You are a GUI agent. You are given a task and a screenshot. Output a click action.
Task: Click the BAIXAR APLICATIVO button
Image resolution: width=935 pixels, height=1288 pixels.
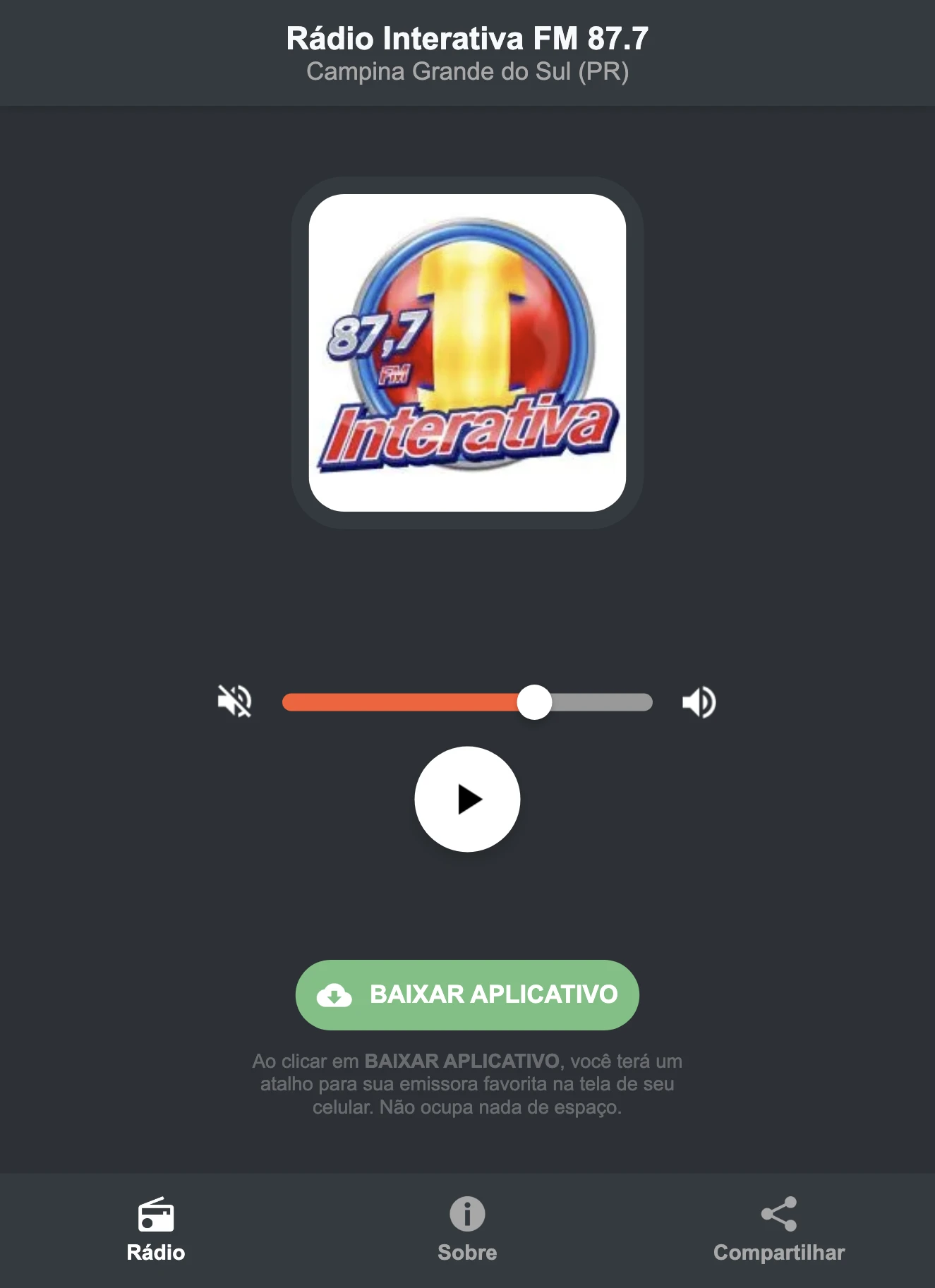[x=466, y=995]
